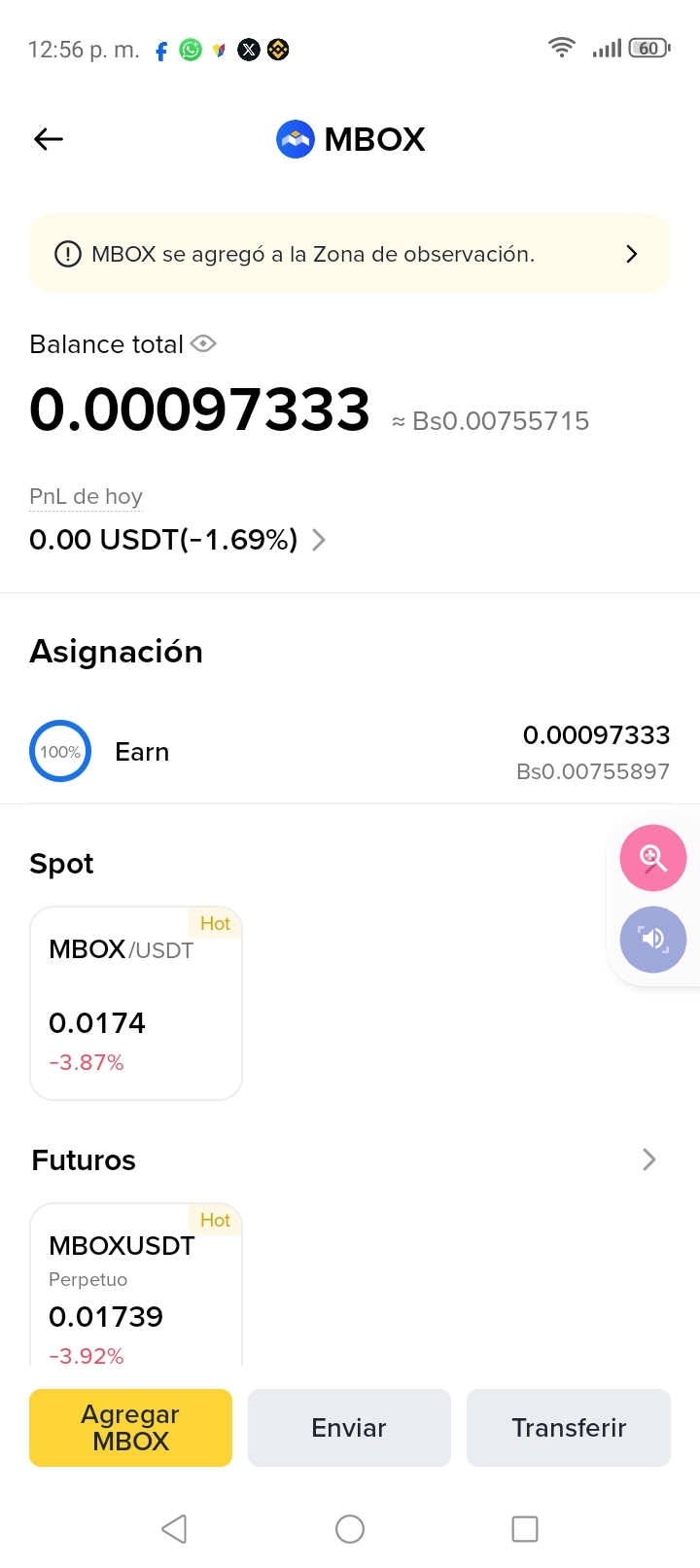Open recent apps from navigation bar
The height and width of the screenshot is (1568, 700).
coord(525,1529)
